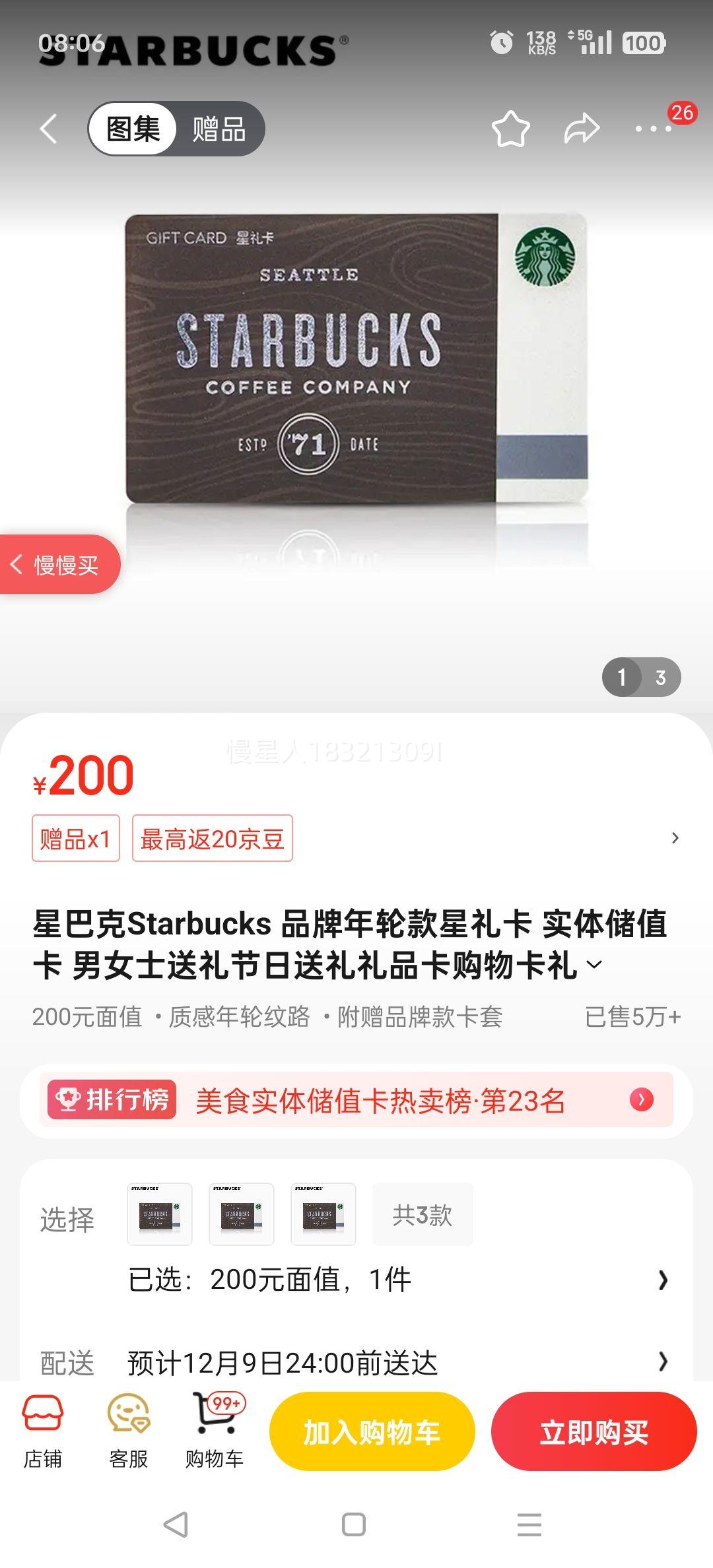Tap the yellow 加入购物车 button
This screenshot has height=1568, width=713.
point(371,1430)
